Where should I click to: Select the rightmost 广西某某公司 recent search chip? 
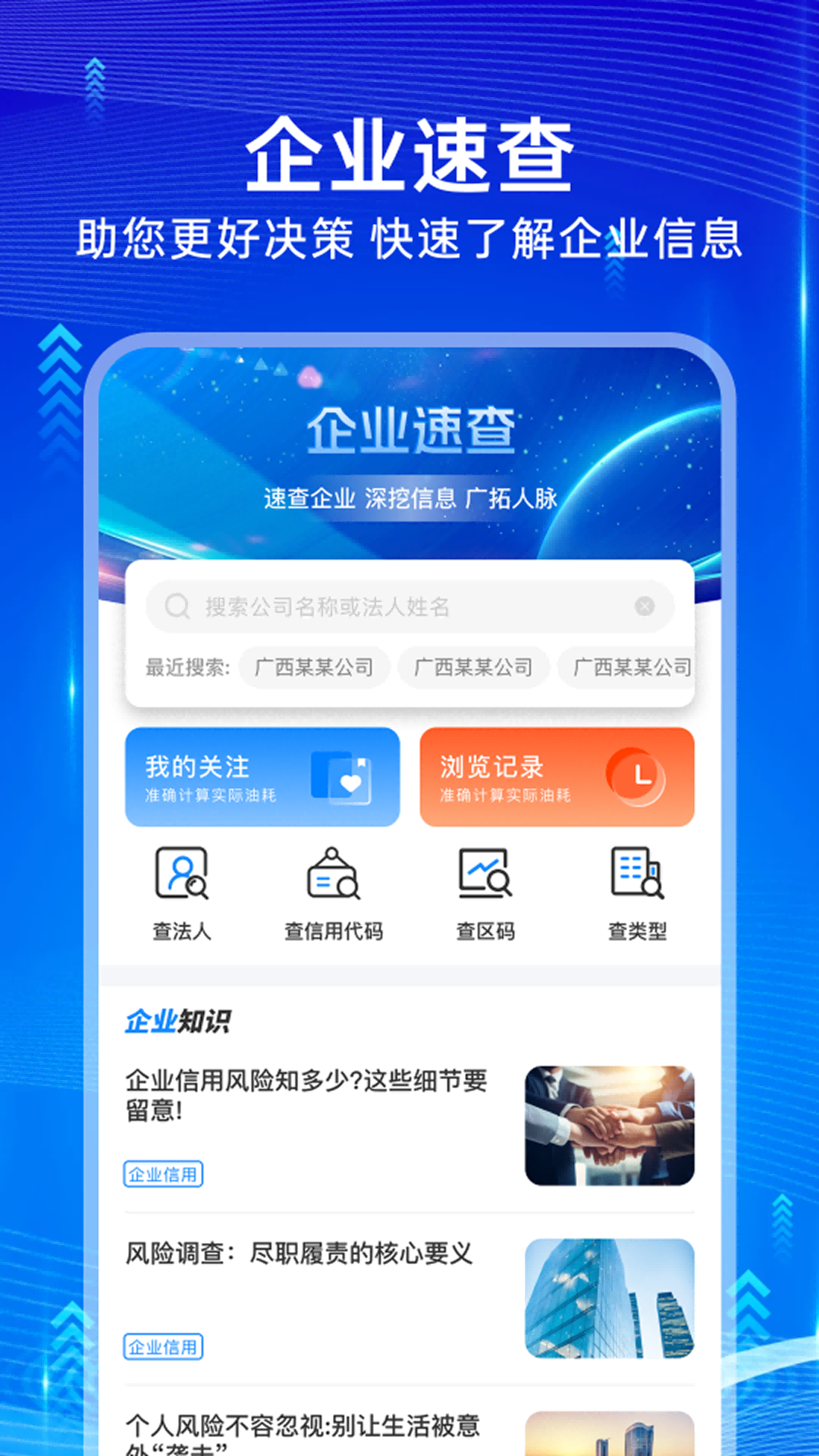pos(632,667)
